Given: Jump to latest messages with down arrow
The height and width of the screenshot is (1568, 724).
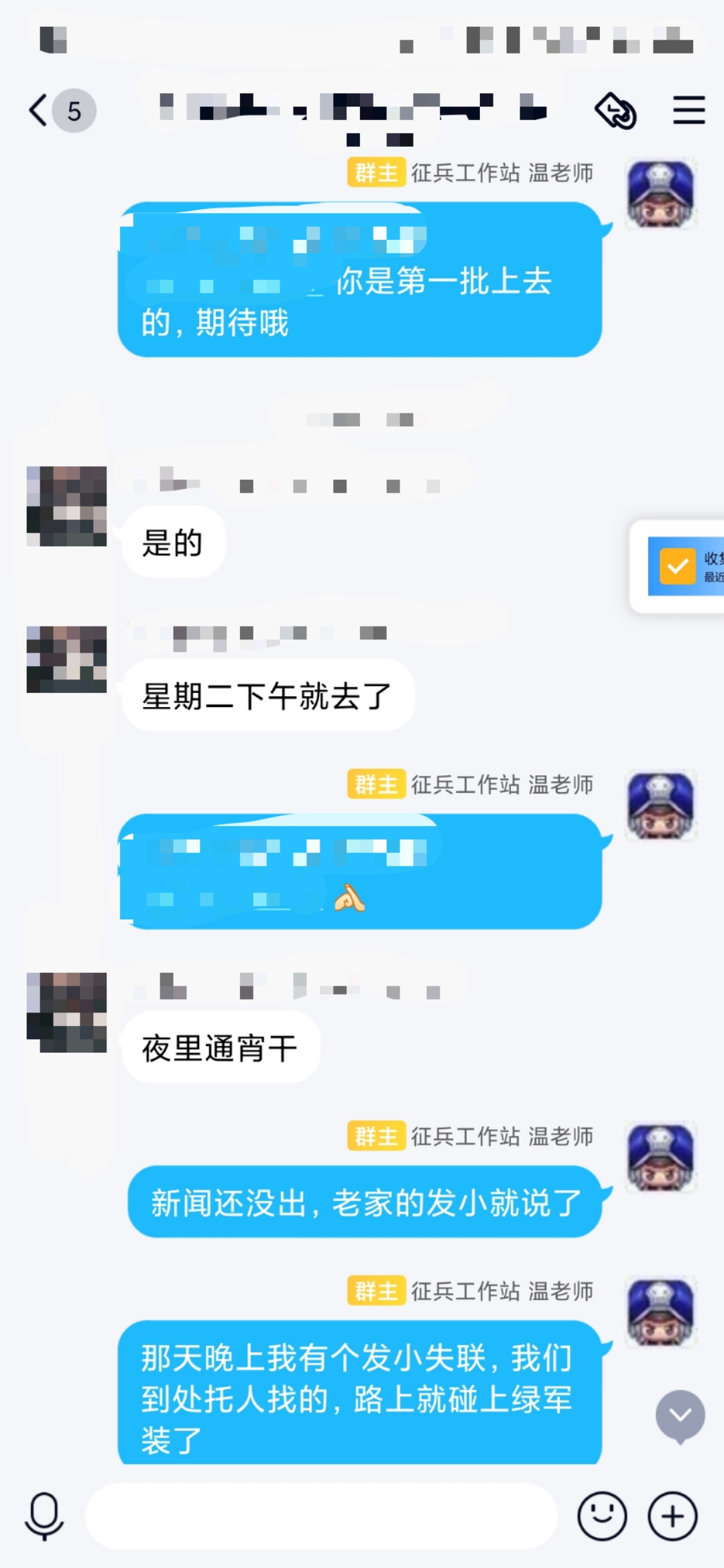Looking at the screenshot, I should click(680, 1415).
